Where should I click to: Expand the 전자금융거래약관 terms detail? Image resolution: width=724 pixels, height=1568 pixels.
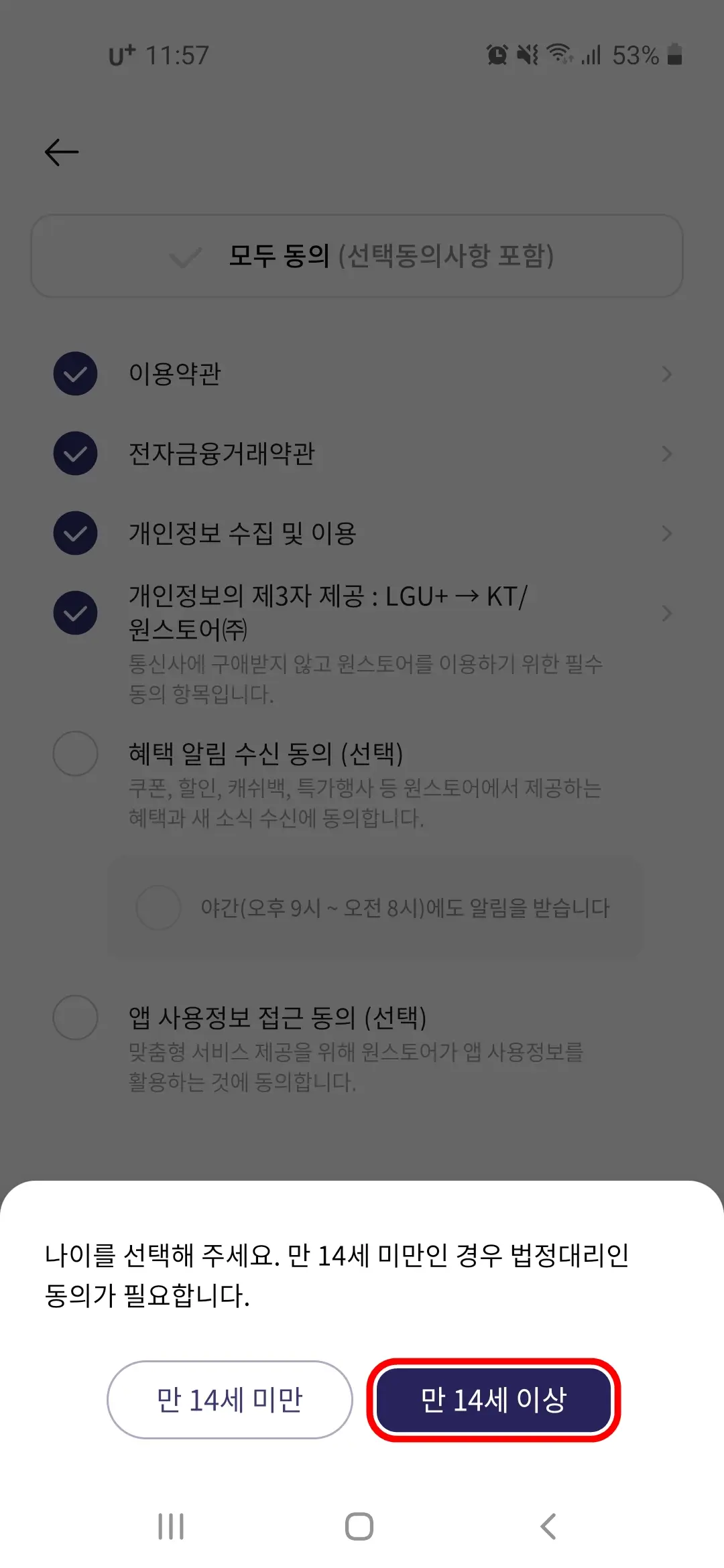(666, 454)
